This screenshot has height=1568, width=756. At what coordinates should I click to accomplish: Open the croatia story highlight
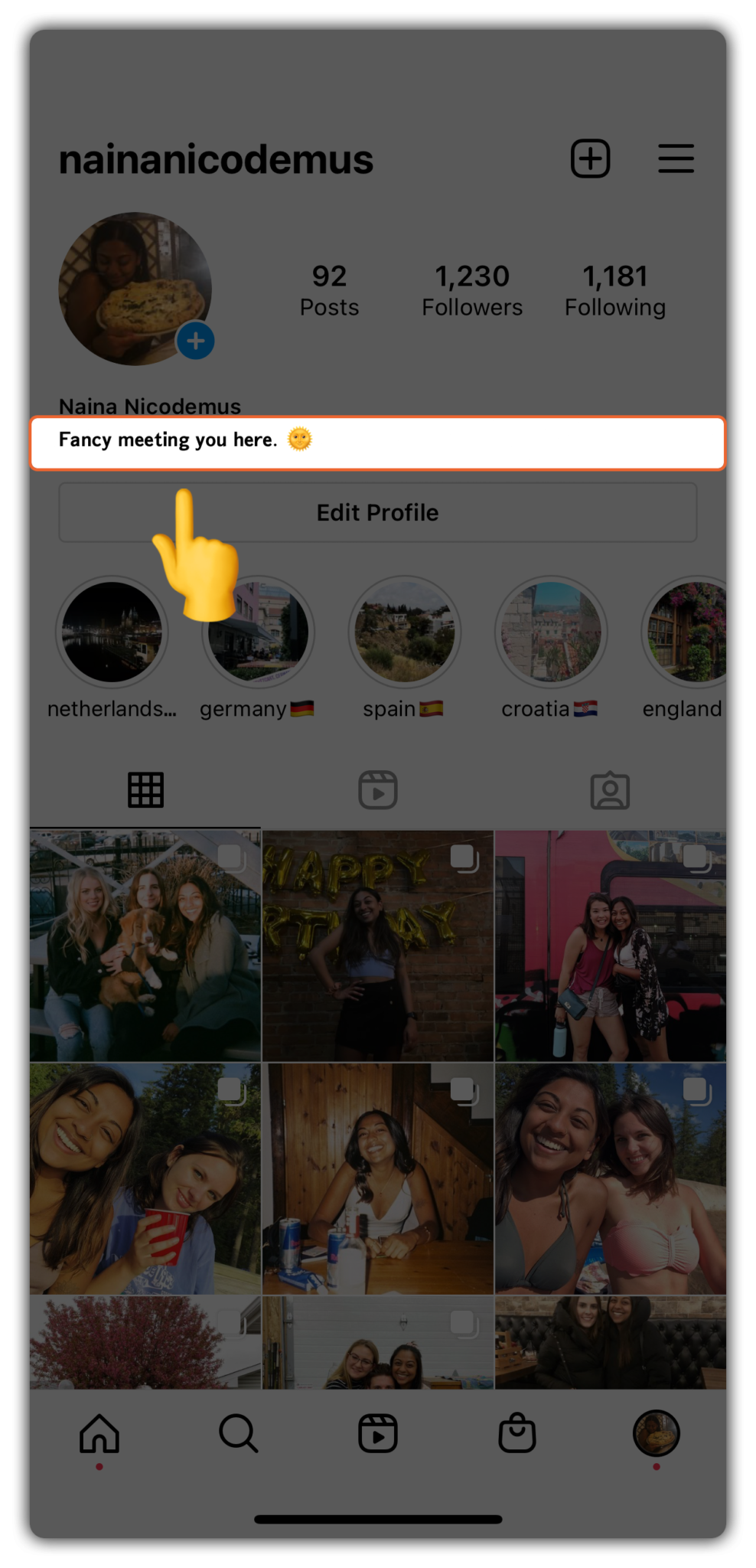pos(551,632)
